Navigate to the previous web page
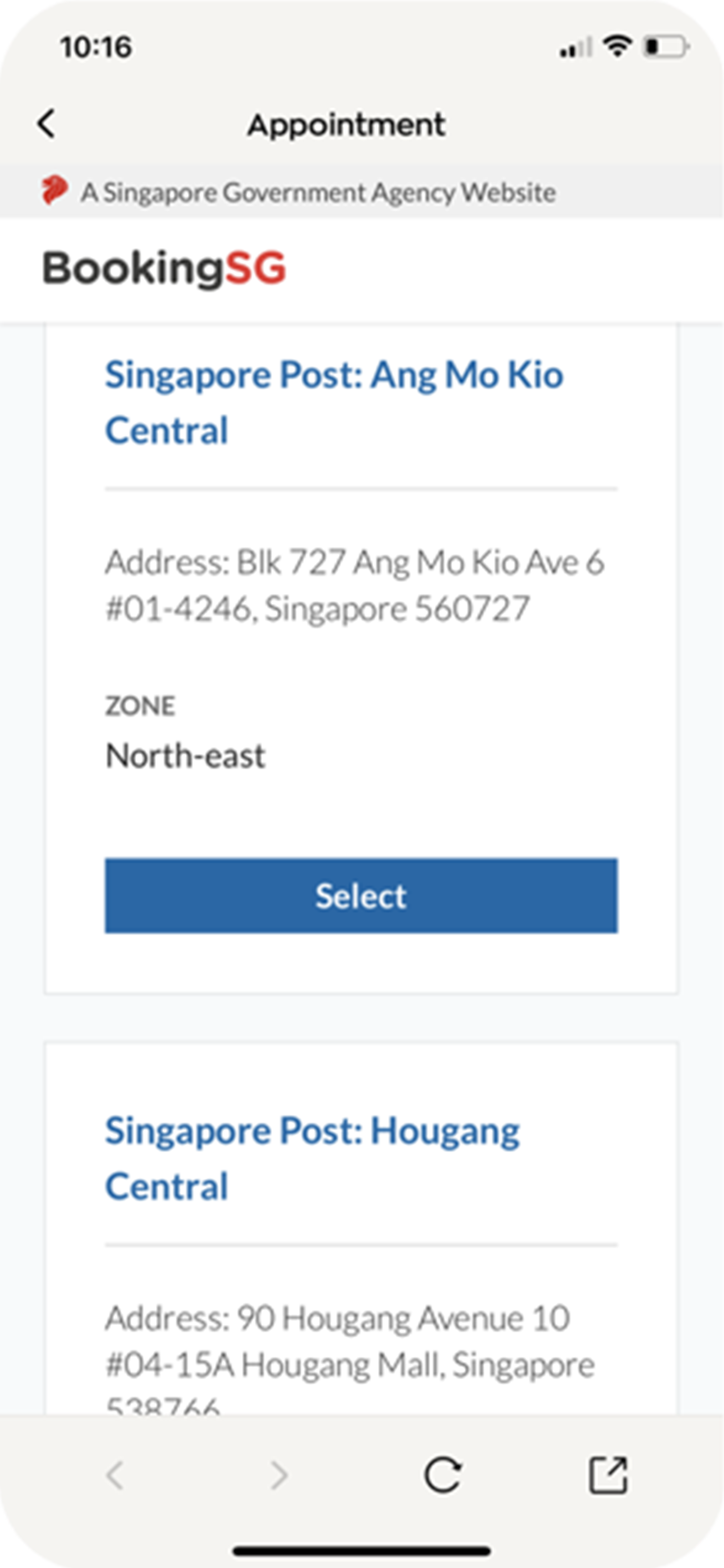 point(115,1475)
